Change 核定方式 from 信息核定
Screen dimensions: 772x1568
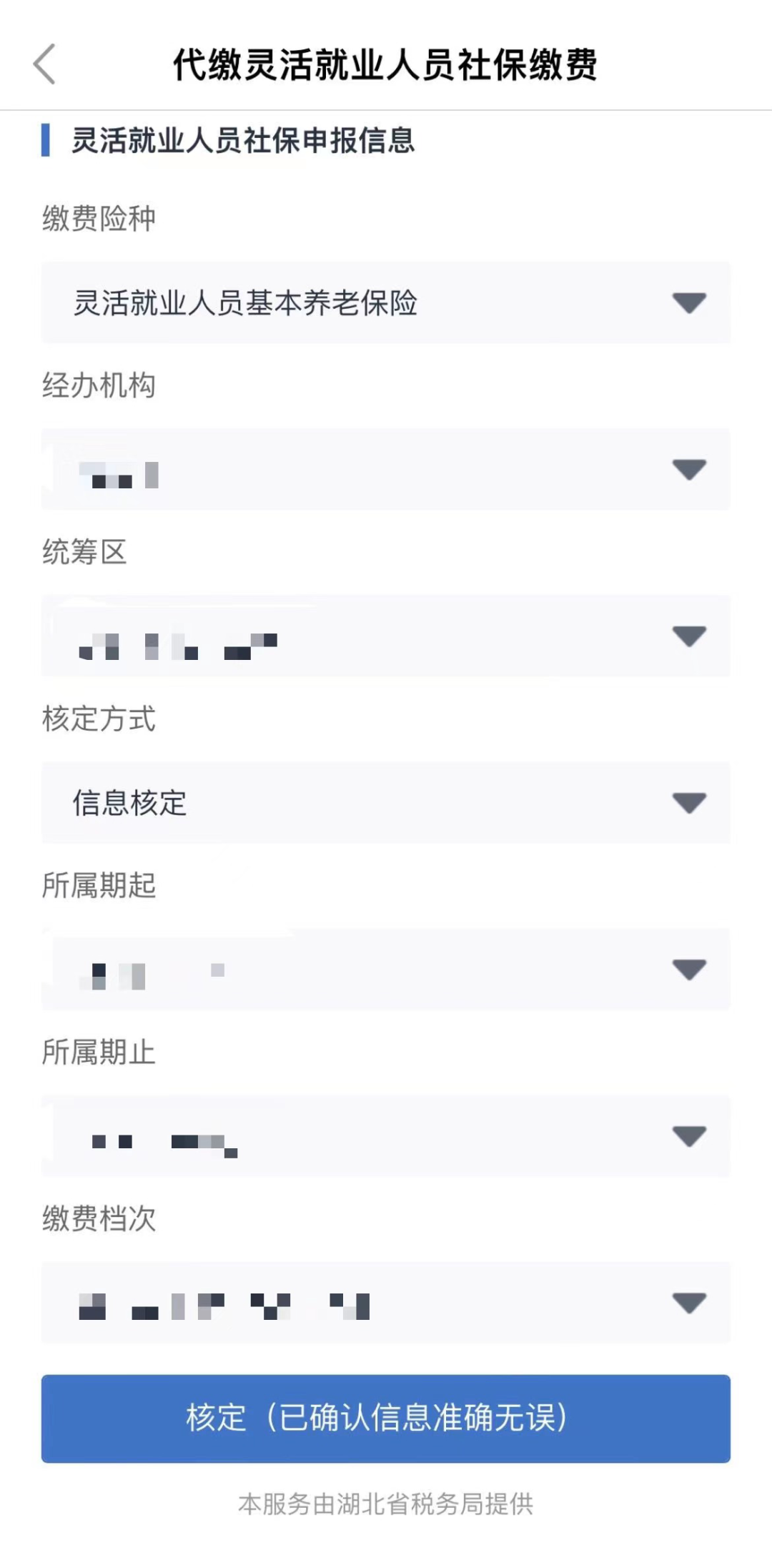386,802
